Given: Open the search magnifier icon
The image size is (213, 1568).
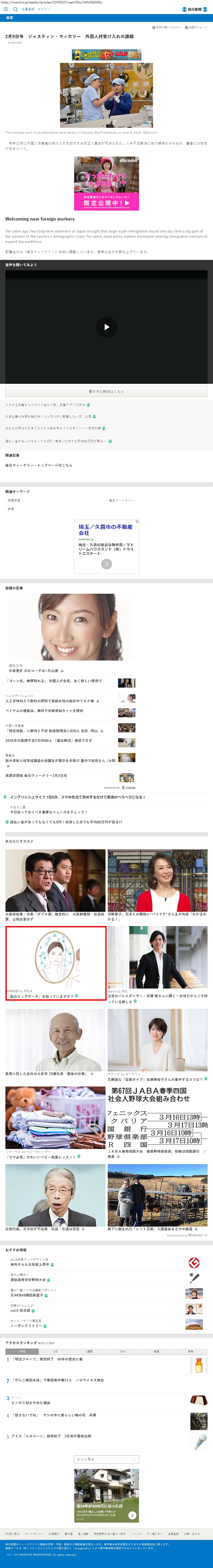Looking at the screenshot, I should pos(15,9).
